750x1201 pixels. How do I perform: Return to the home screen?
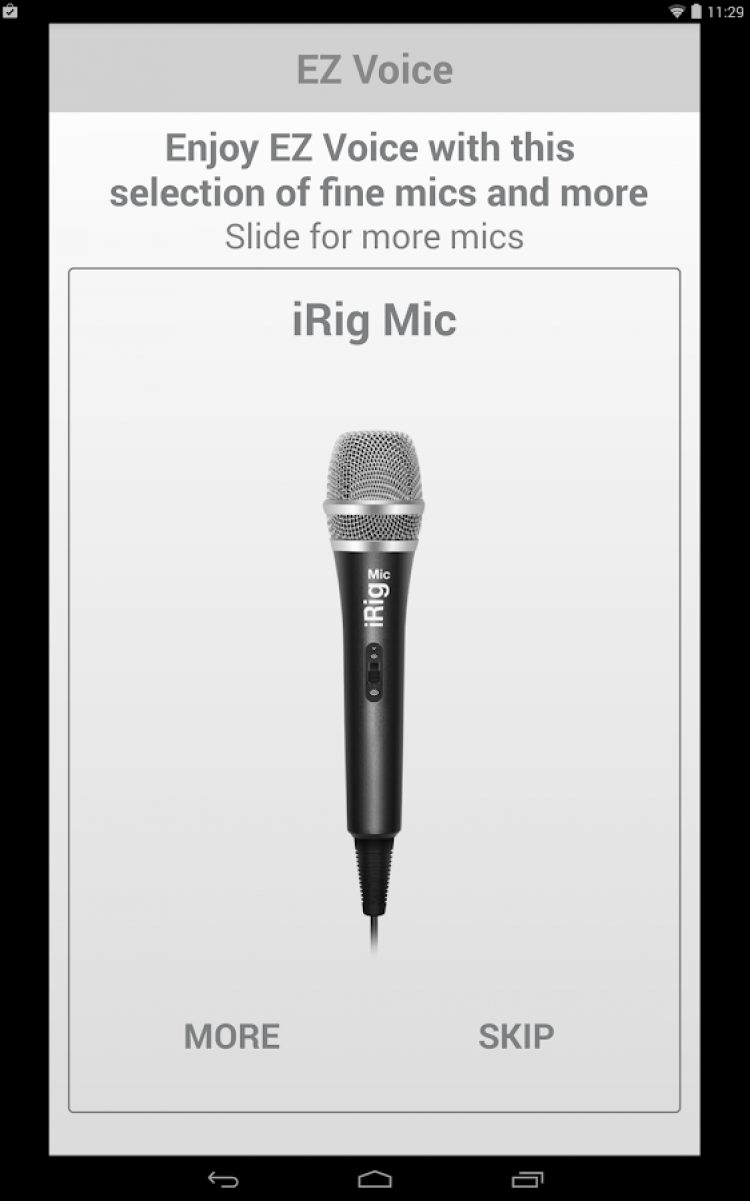click(x=375, y=1180)
